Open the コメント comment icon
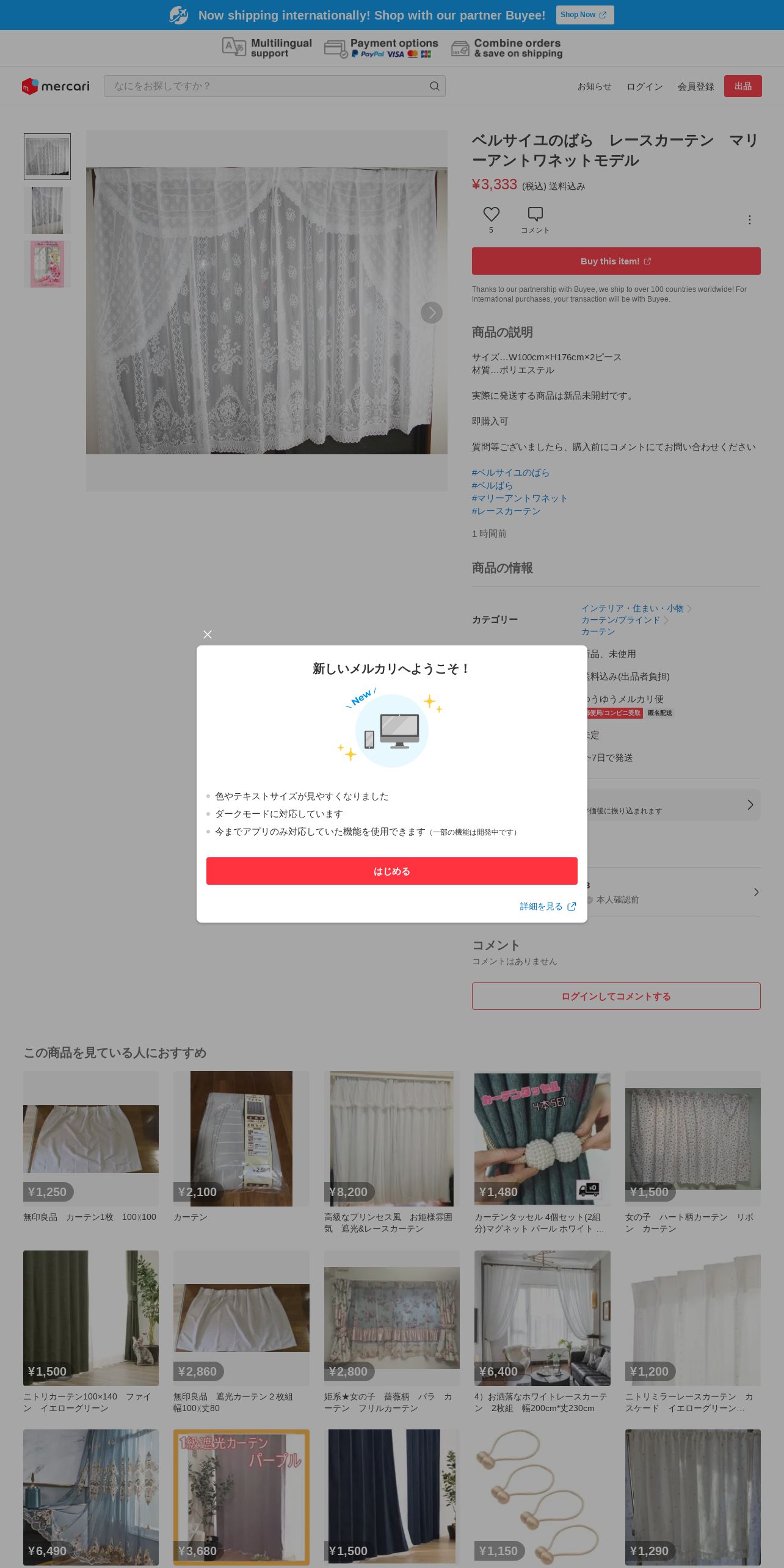Image resolution: width=784 pixels, height=1568 pixels. point(535,214)
